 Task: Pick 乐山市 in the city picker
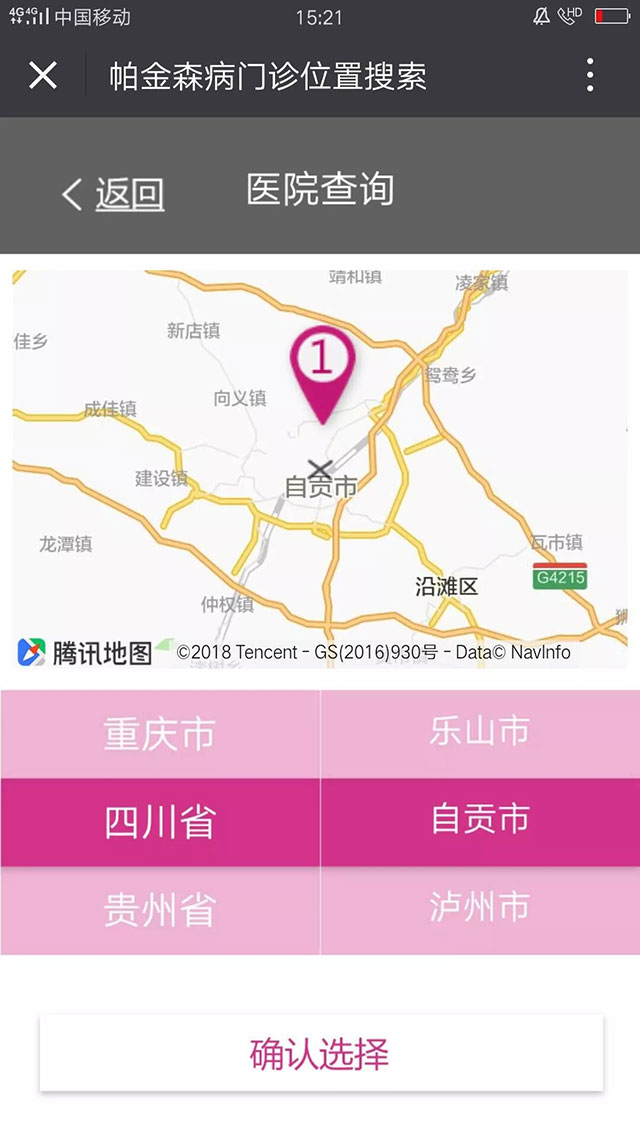(x=480, y=731)
